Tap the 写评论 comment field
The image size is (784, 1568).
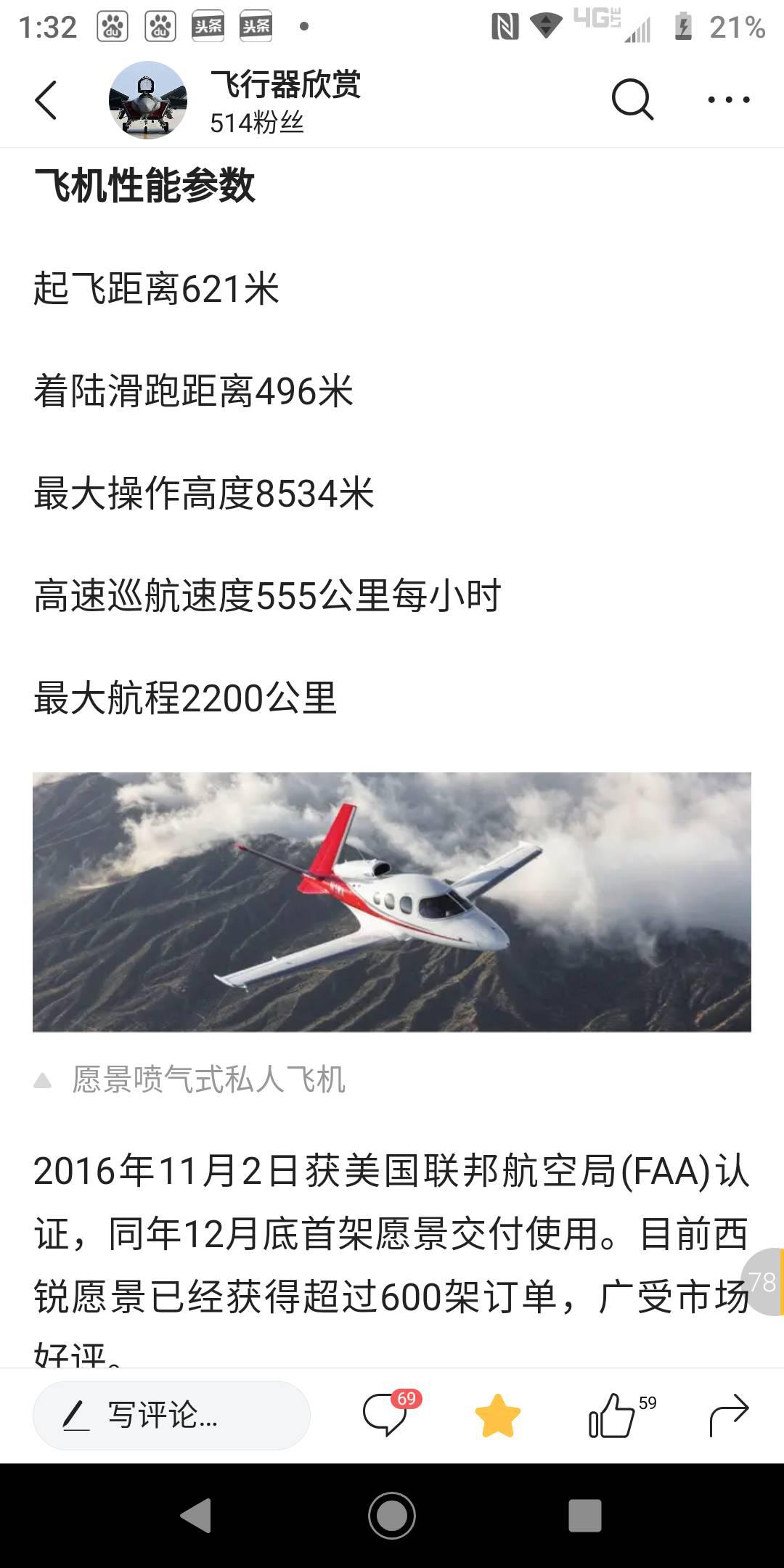(x=171, y=1416)
